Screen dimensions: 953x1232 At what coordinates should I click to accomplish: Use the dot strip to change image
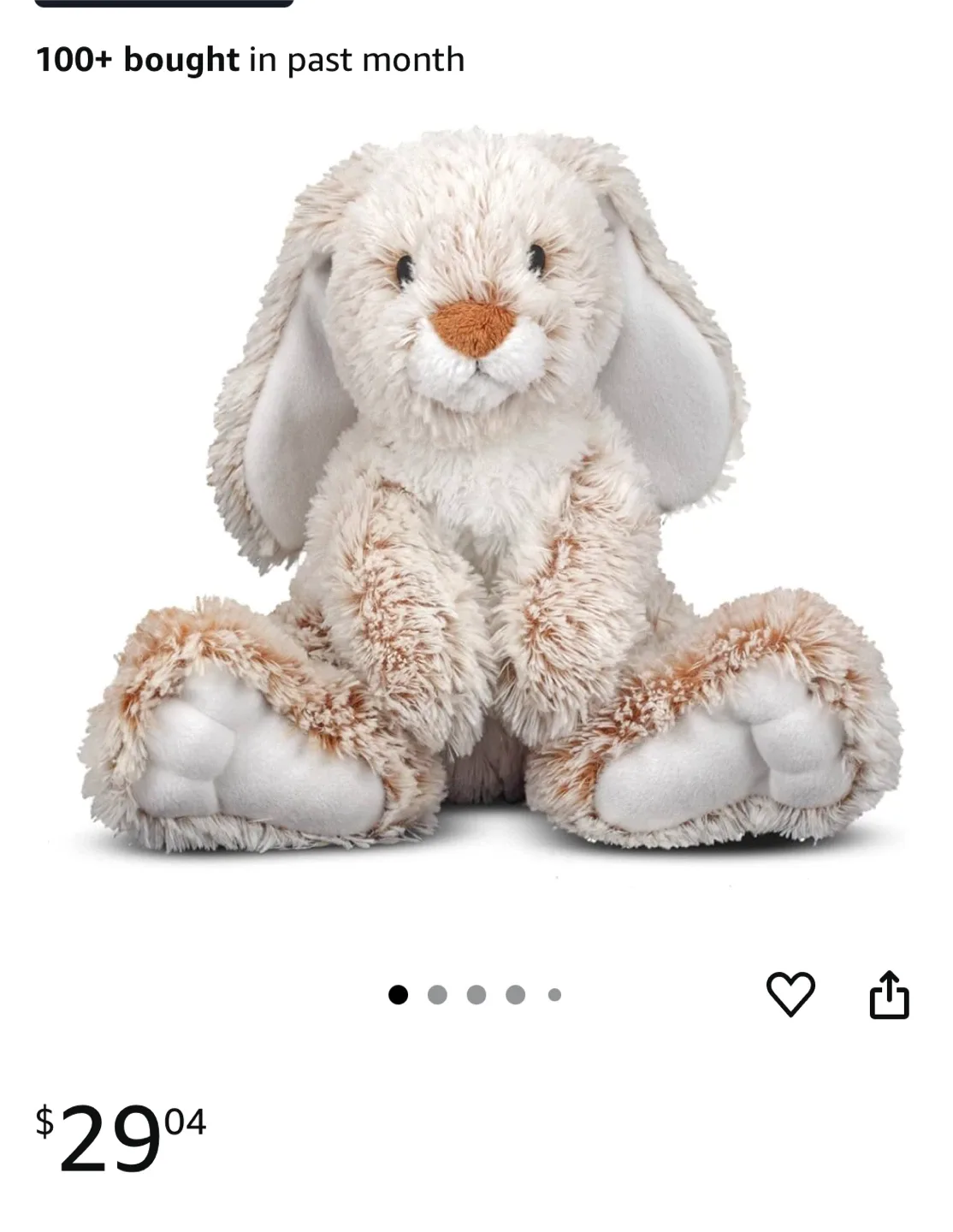pos(476,994)
